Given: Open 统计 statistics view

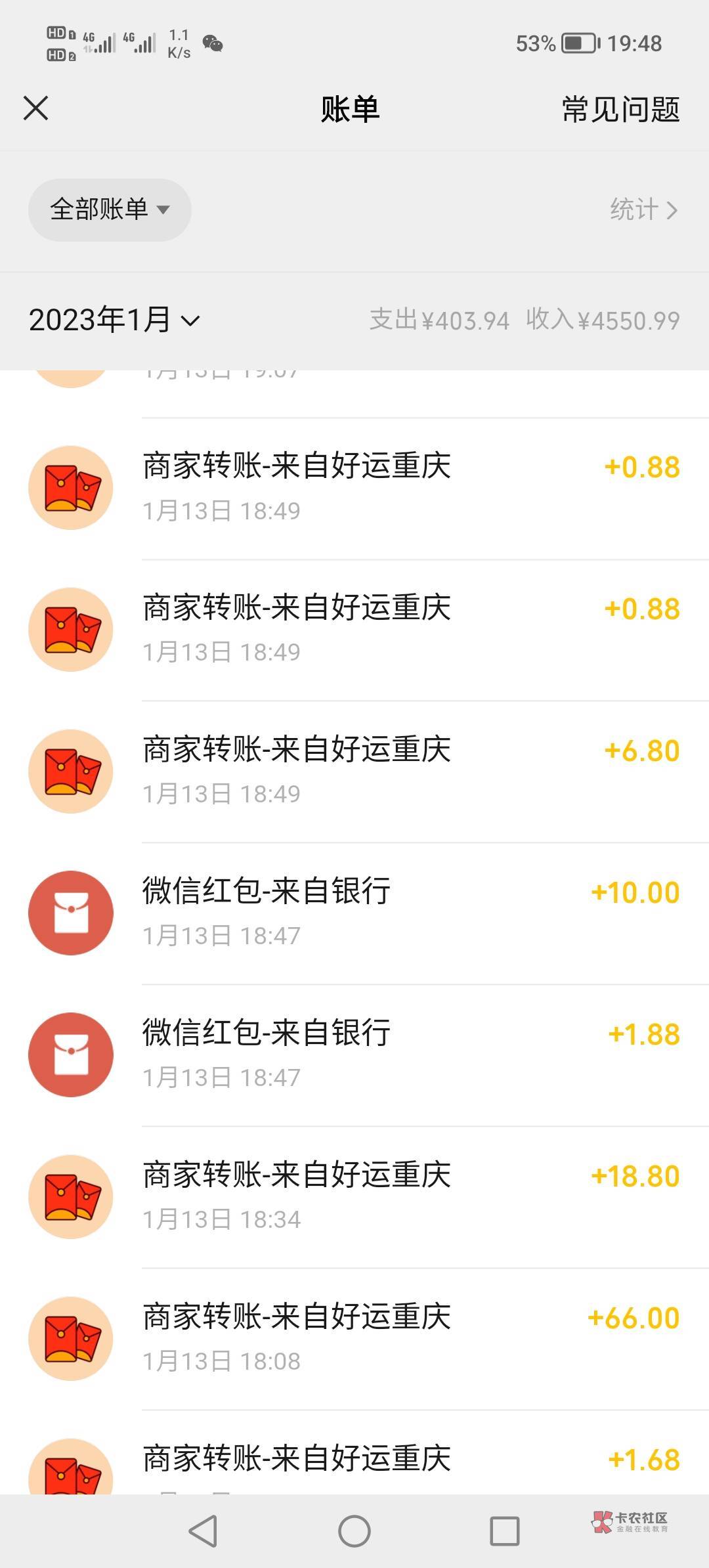Looking at the screenshot, I should 643,210.
